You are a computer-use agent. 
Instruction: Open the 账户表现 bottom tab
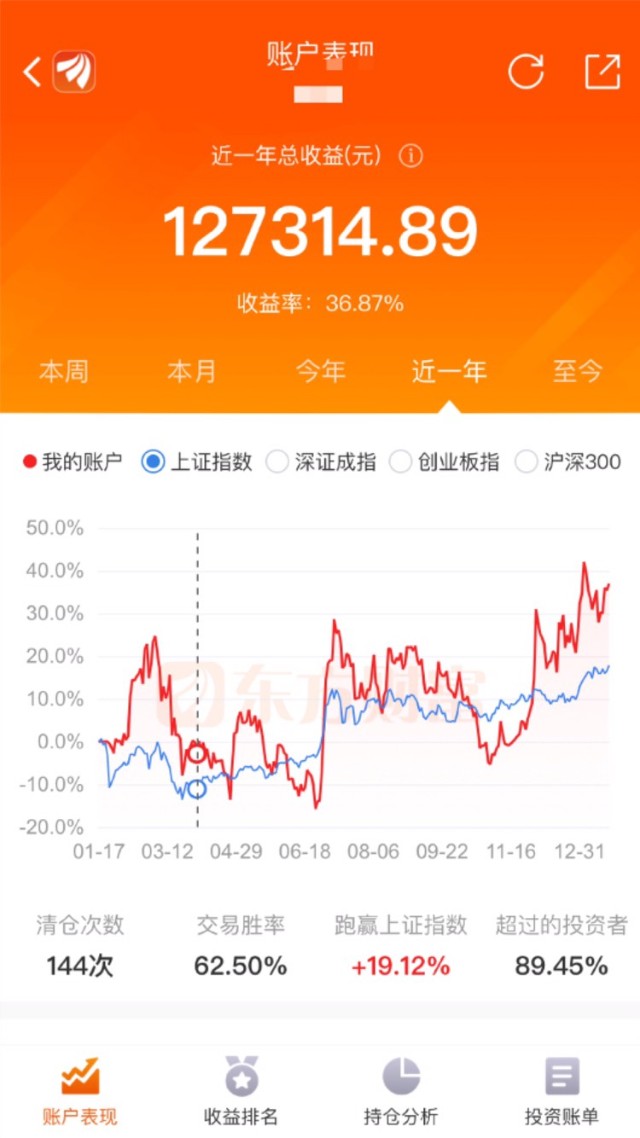pos(80,1092)
